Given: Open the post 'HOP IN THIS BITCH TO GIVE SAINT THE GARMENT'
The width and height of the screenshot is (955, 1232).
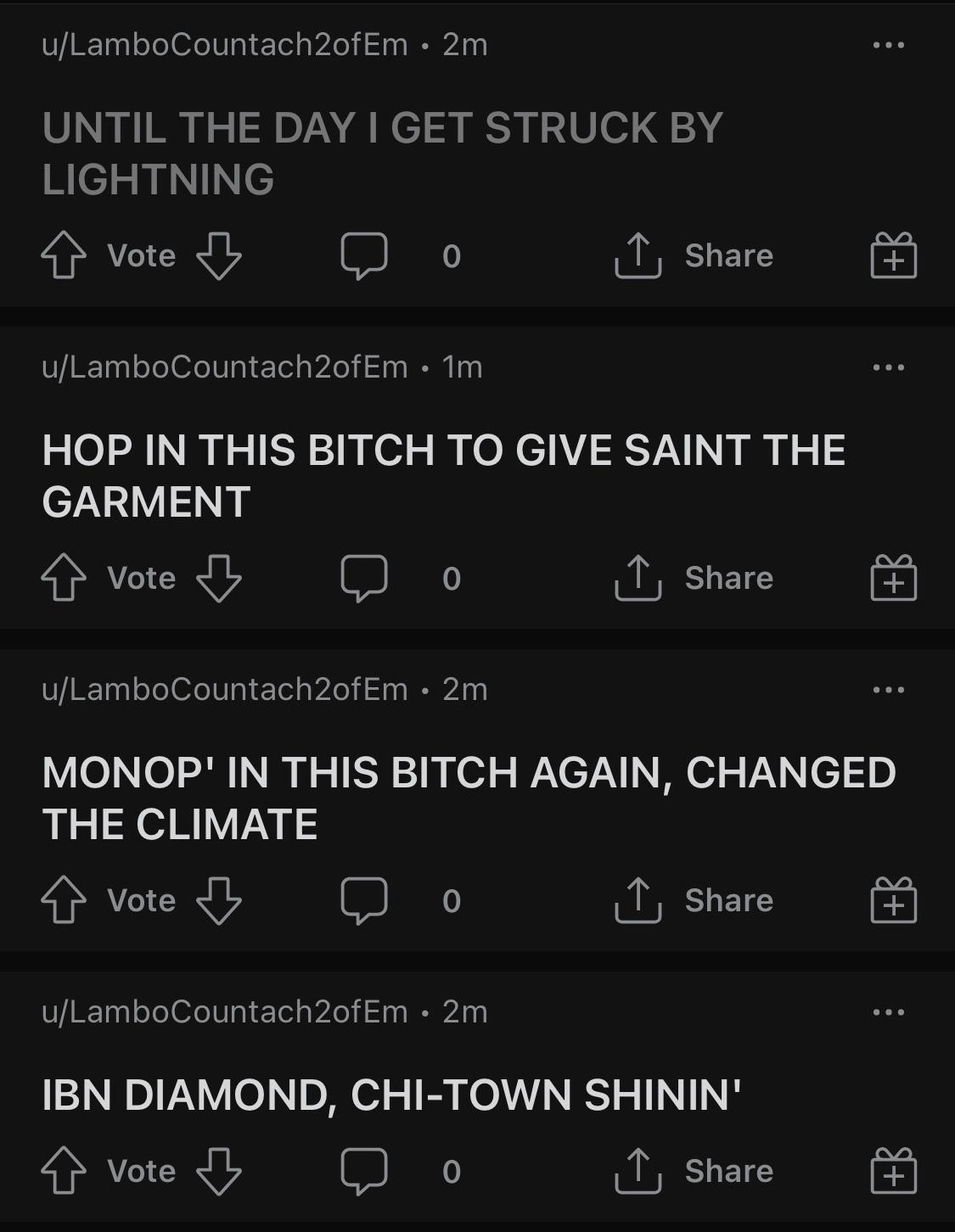Looking at the screenshot, I should pyautogui.click(x=443, y=475).
